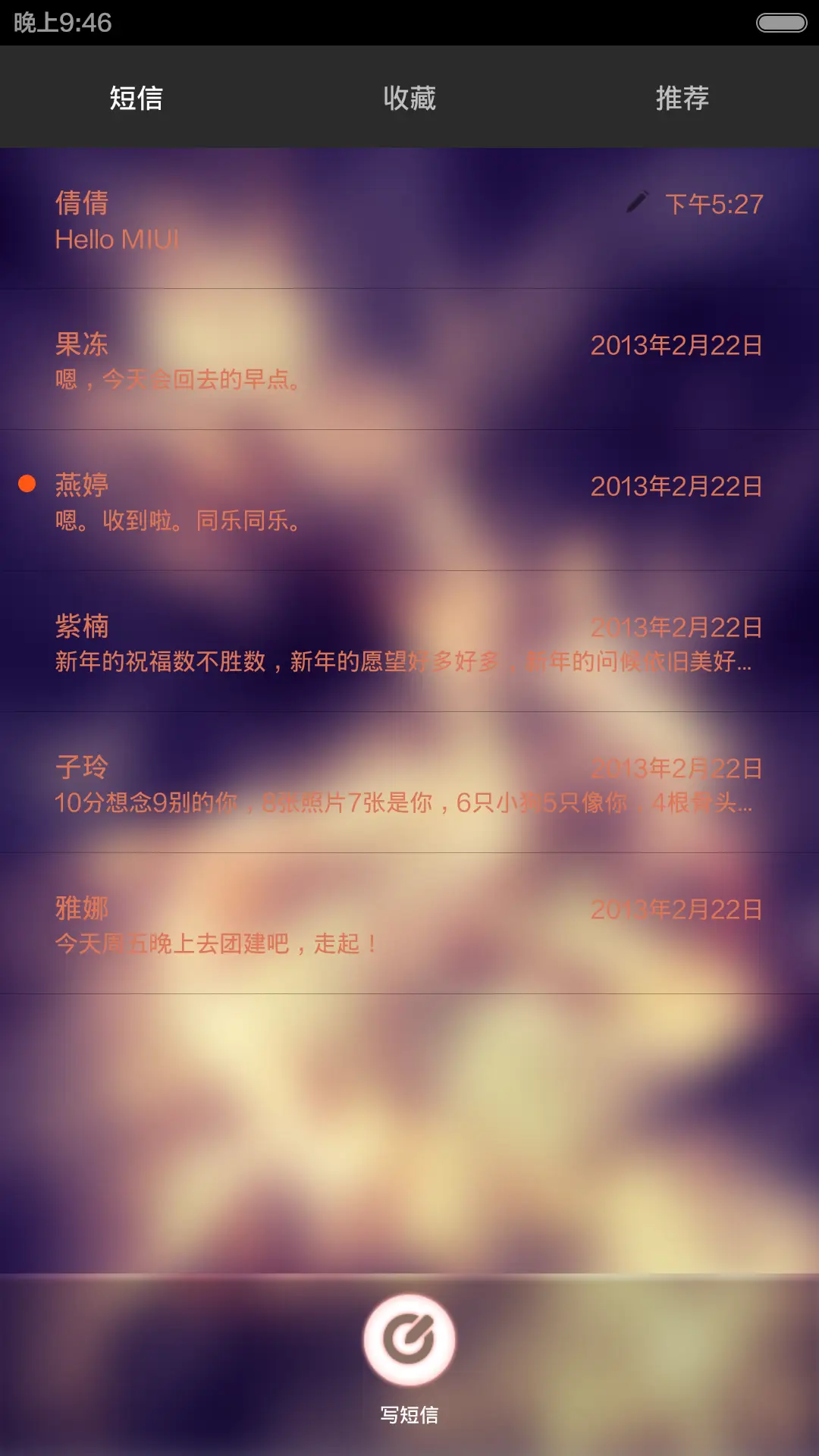Viewport: 819px width, 1456px height.
Task: Tap the unread indicator dot beside 燕婷
Action: coord(27,482)
